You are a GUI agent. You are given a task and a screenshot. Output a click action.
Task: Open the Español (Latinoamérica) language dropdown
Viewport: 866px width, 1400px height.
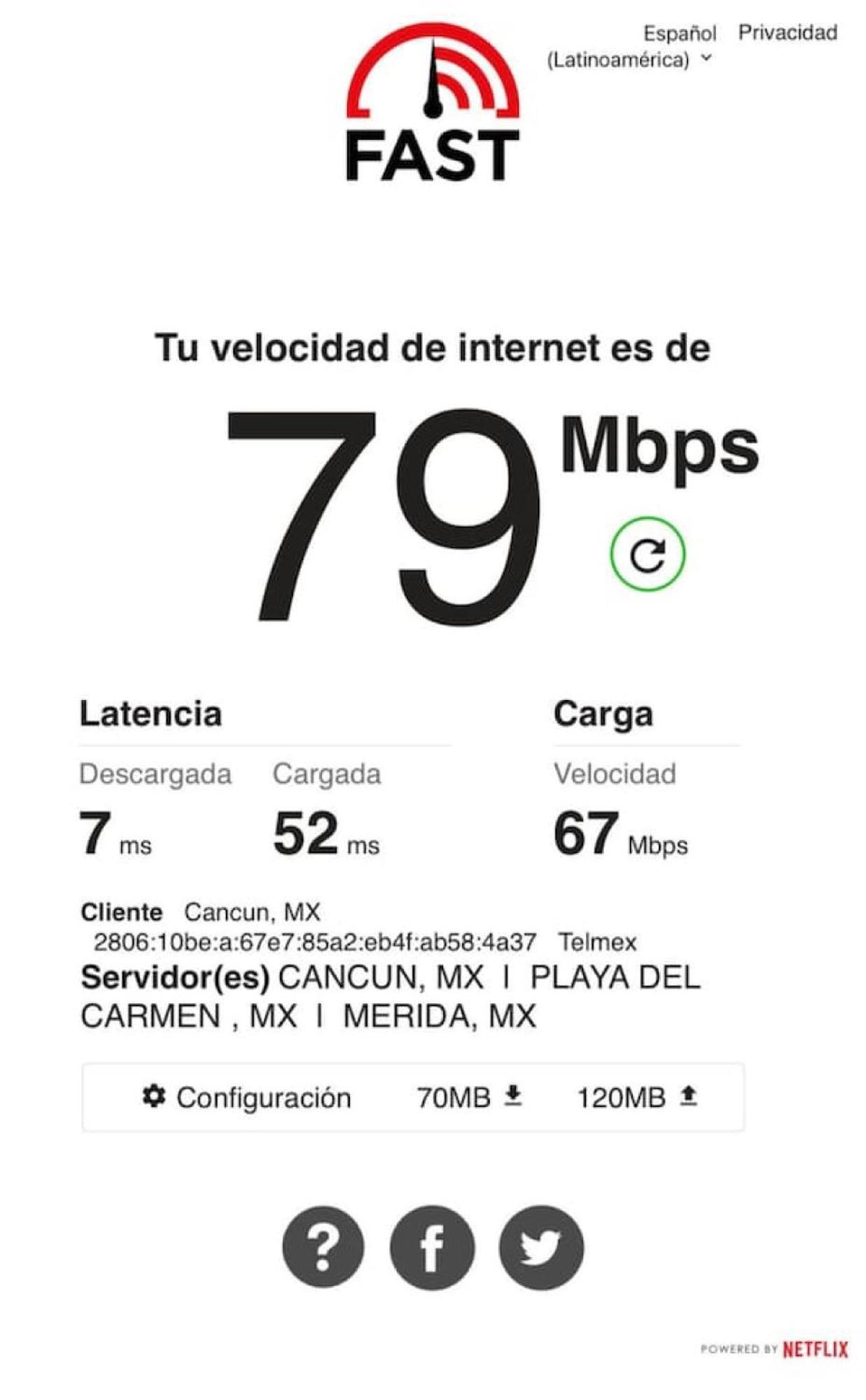pyautogui.click(x=630, y=47)
